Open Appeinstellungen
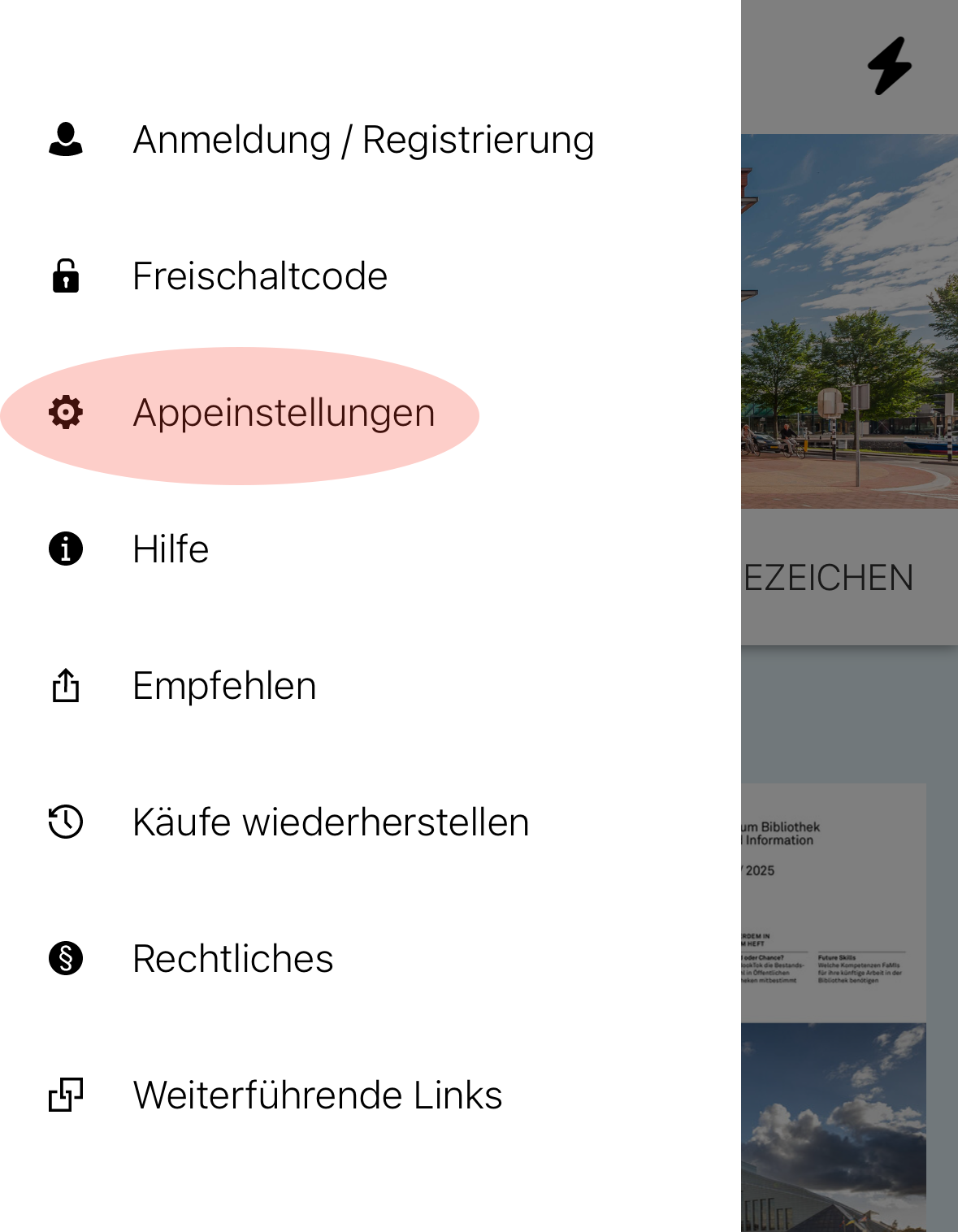958x1232 pixels. point(284,413)
